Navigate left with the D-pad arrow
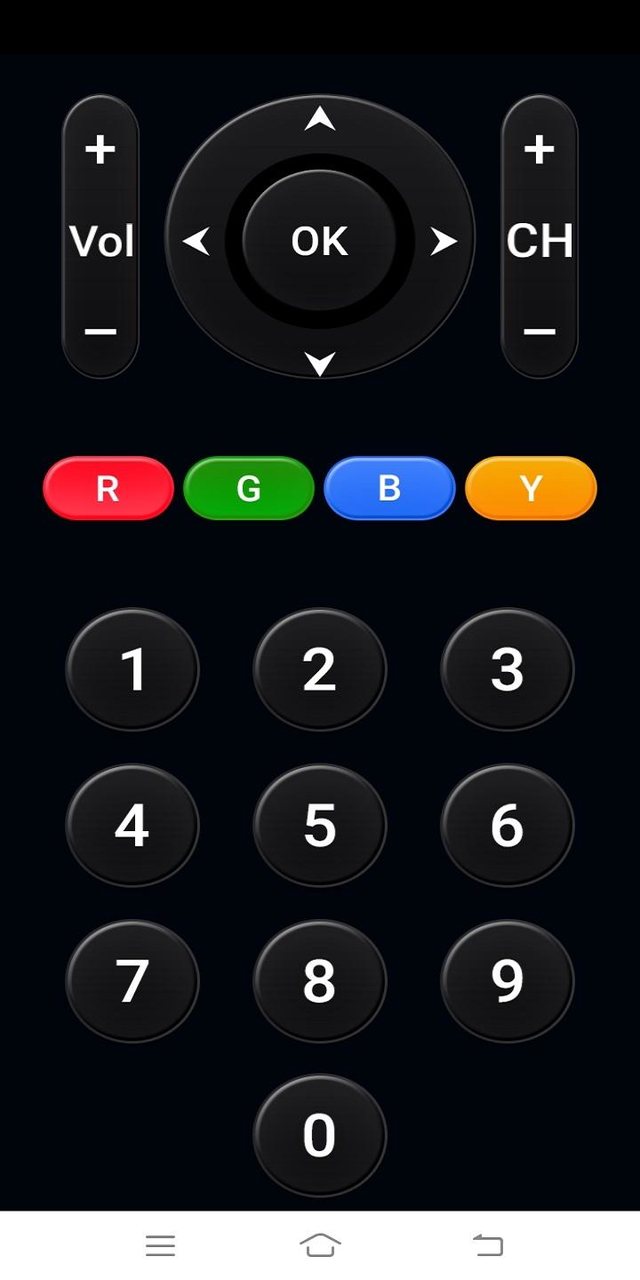Image resolution: width=640 pixels, height=1280 pixels. pos(196,241)
